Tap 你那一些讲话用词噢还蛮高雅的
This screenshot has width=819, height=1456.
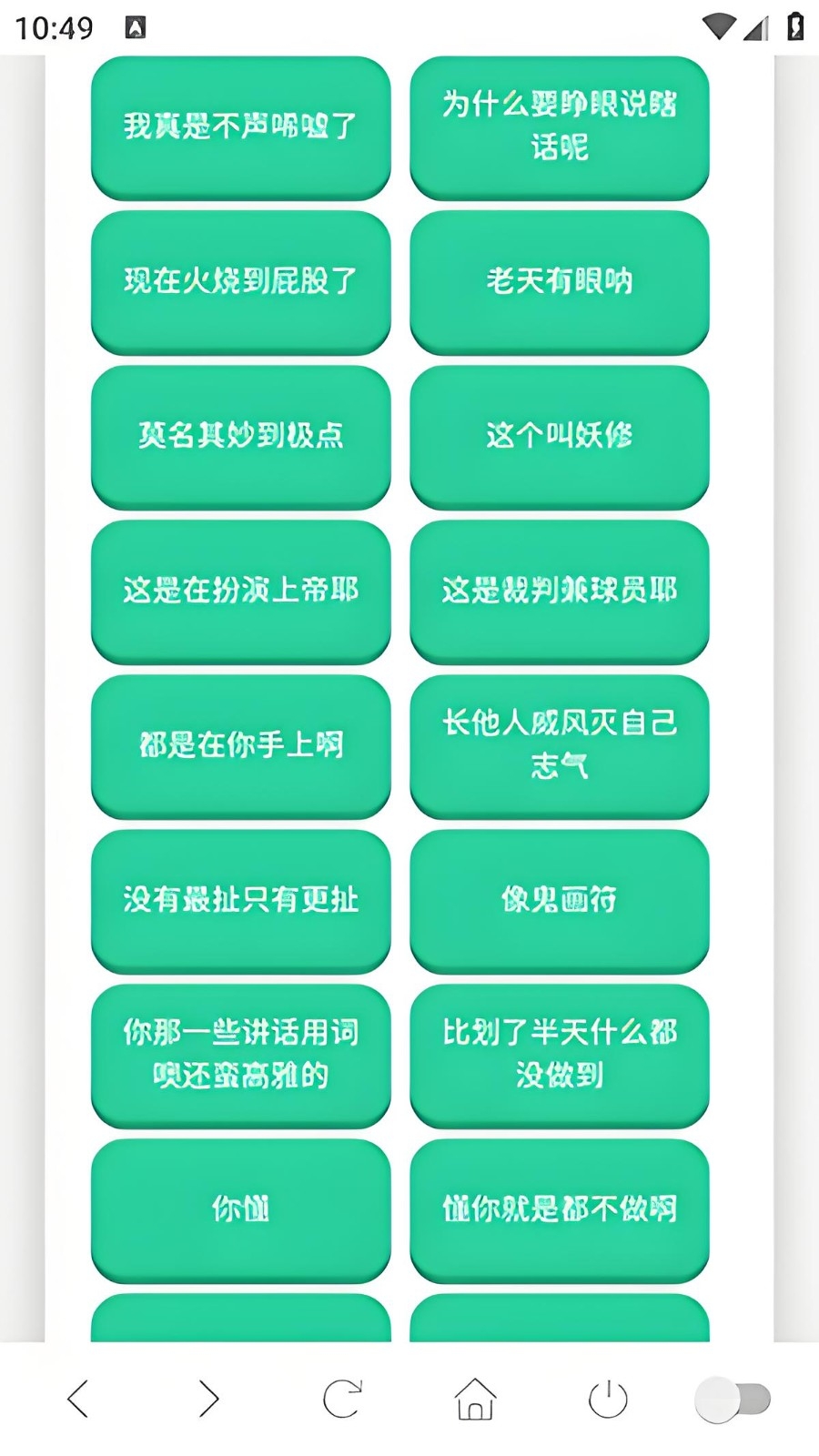(x=240, y=1055)
